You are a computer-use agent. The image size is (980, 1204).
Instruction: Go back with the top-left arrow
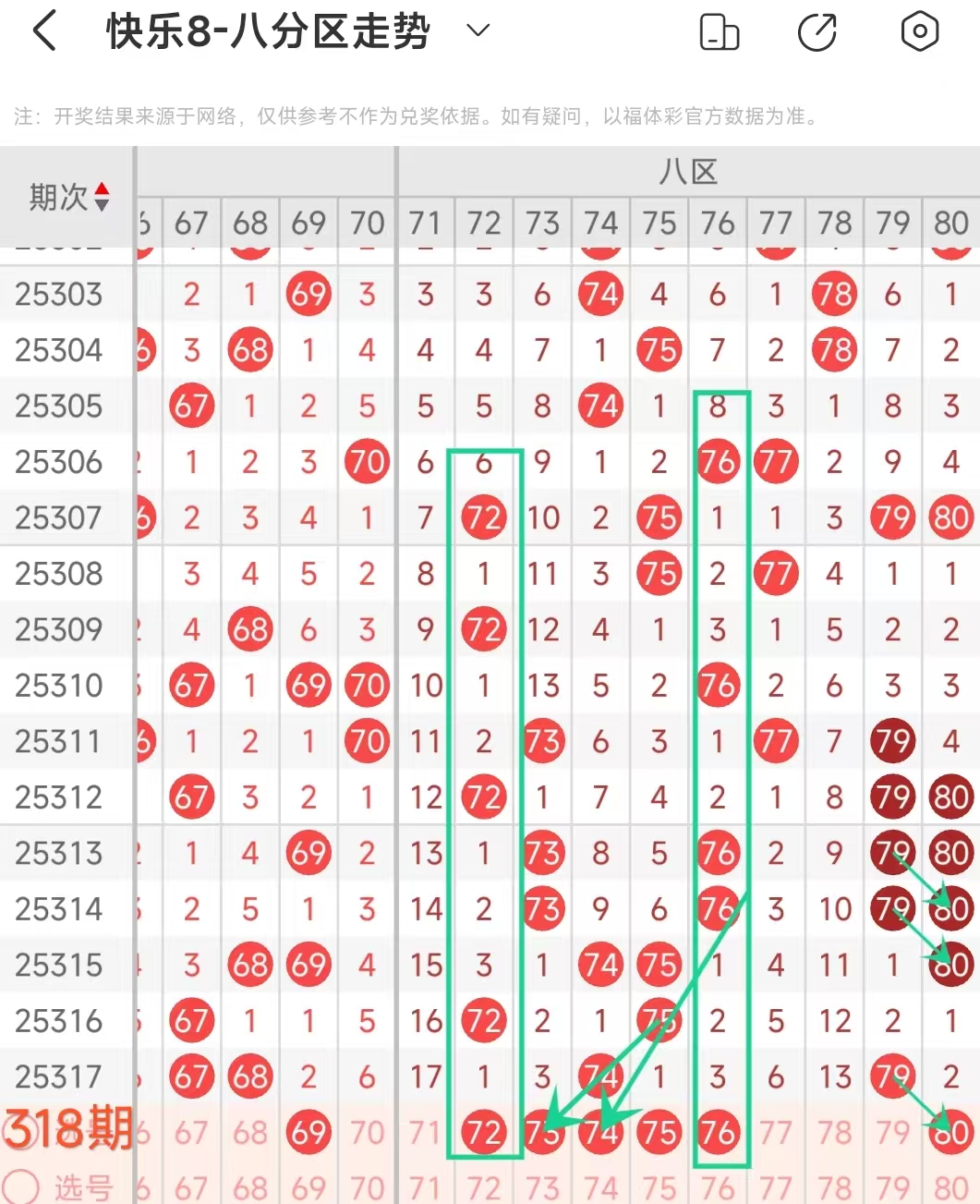(44, 31)
